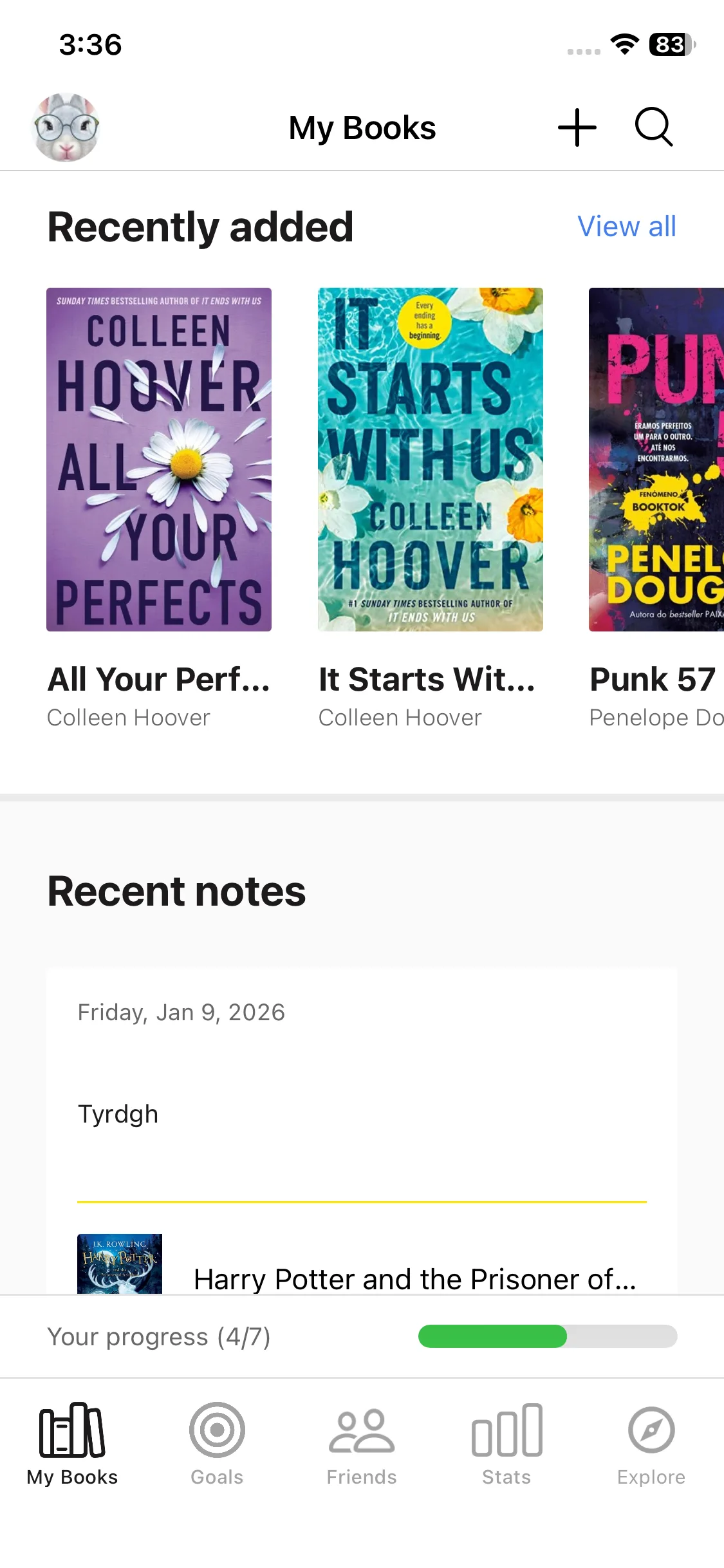Open the All Your Perfects book
Image resolution: width=724 pixels, height=1568 pixels.
pyautogui.click(x=159, y=459)
